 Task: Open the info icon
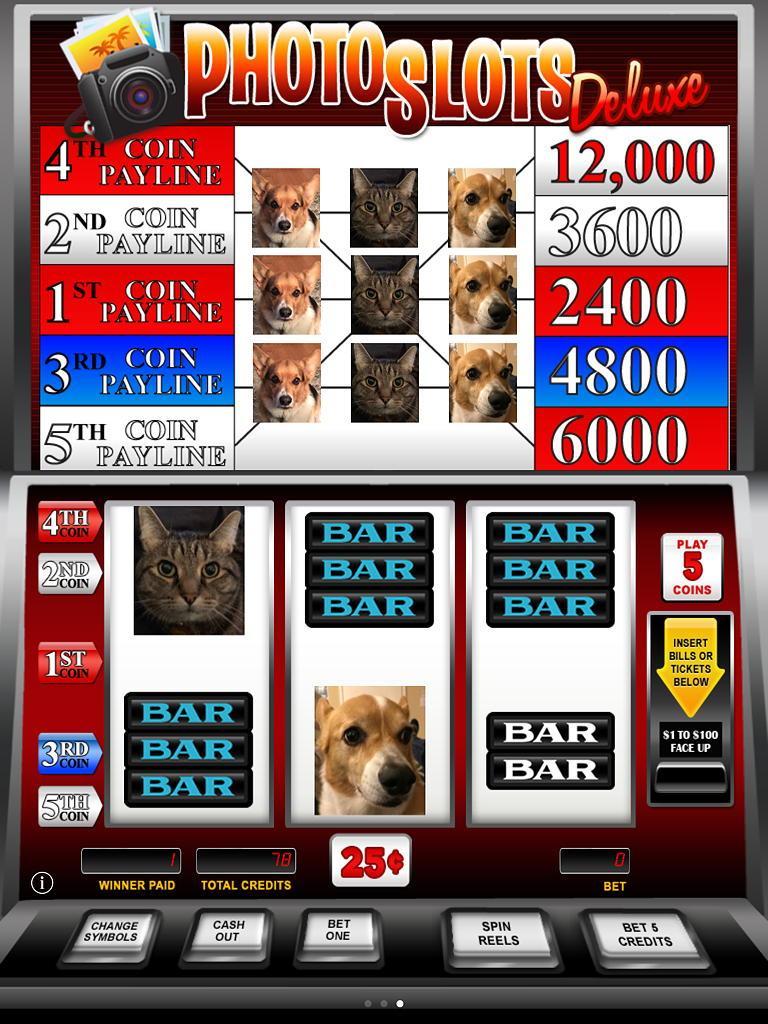point(42,882)
